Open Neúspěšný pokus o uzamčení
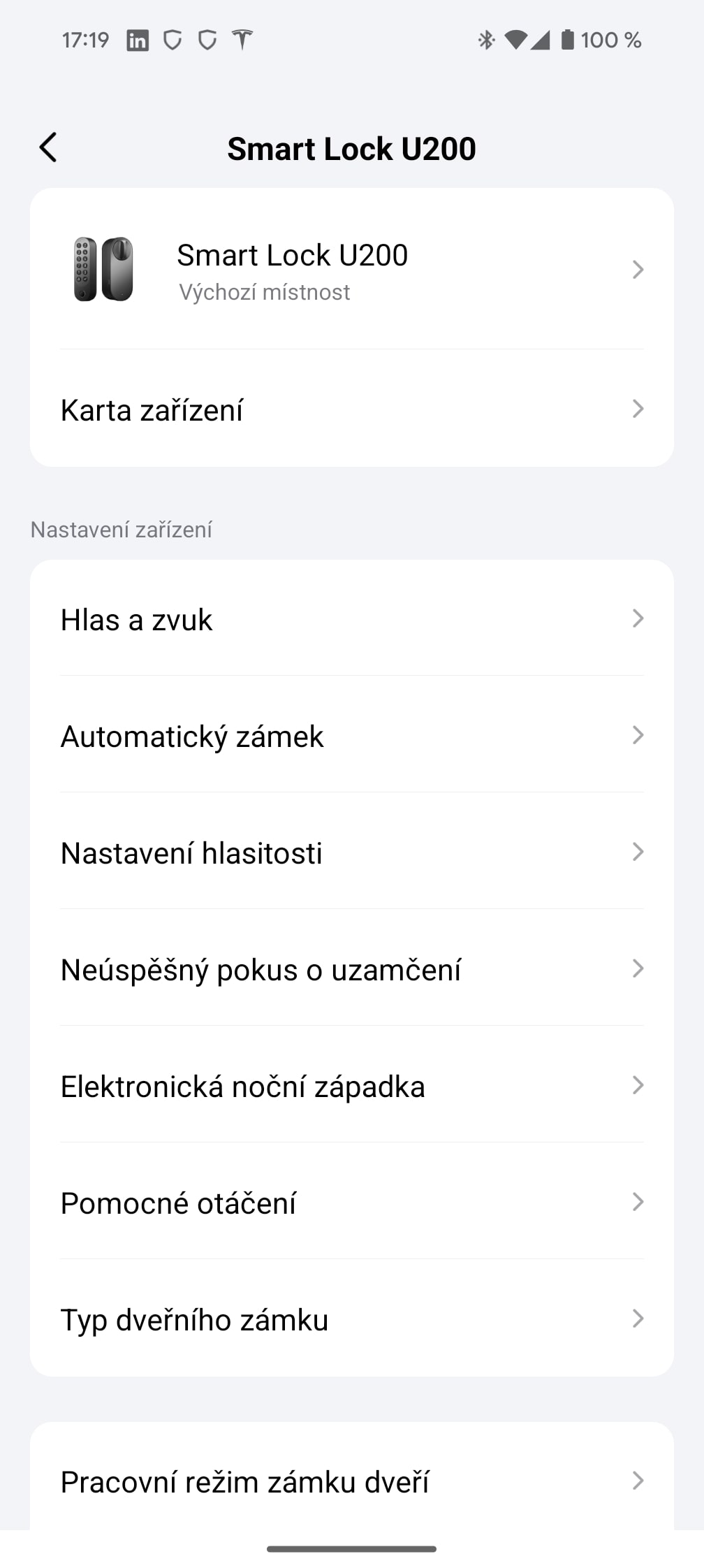The image size is (704, 1568). pos(352,968)
